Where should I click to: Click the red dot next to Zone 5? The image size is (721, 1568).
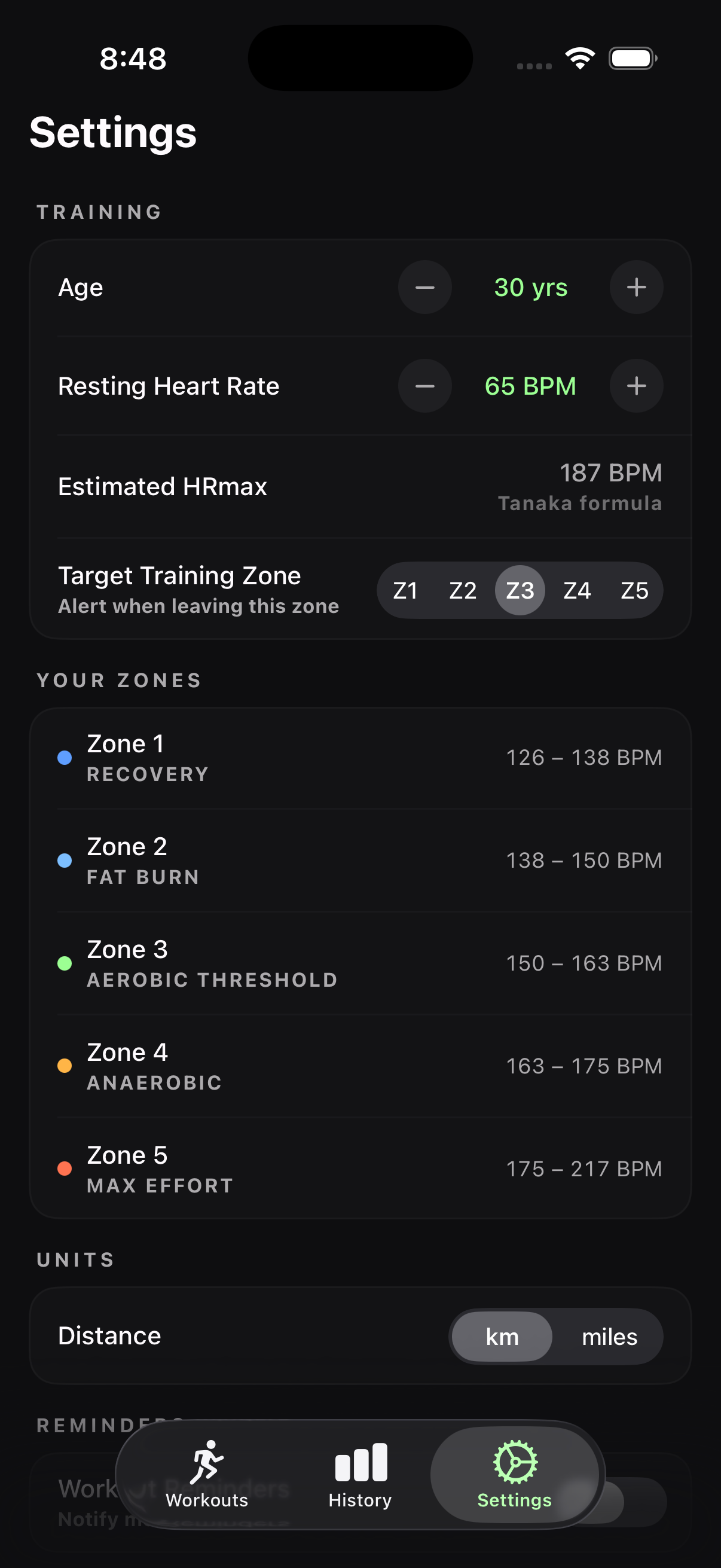point(65,1169)
